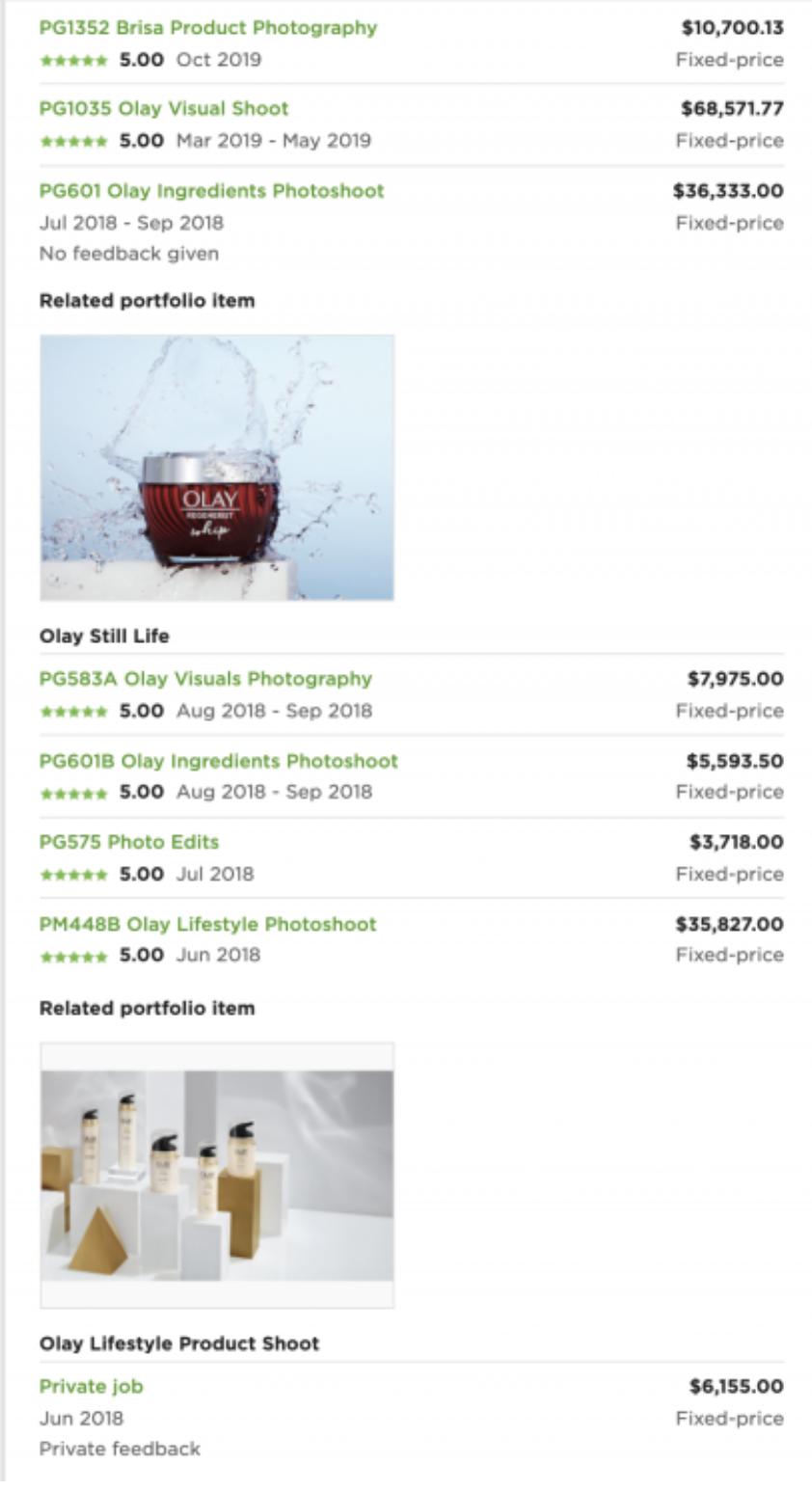Select PG583A Olay Visuals Photography

click(205, 679)
